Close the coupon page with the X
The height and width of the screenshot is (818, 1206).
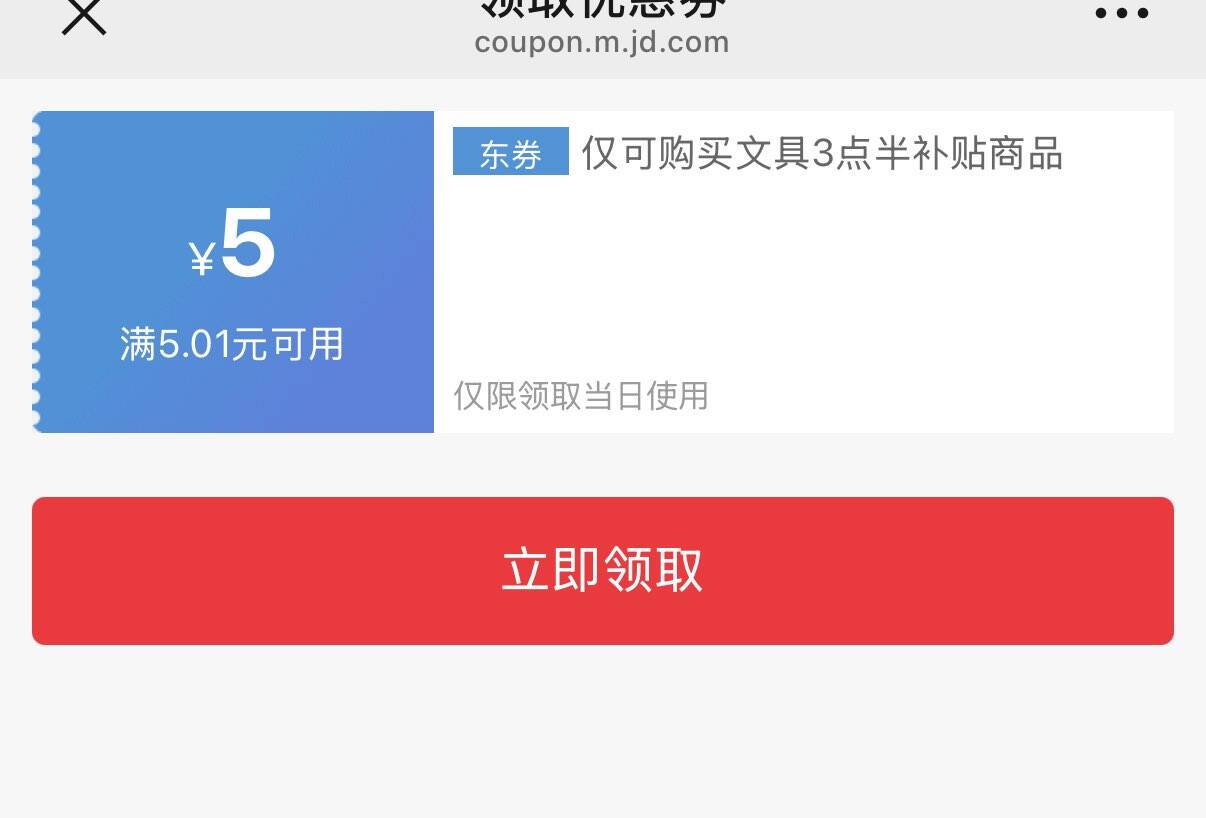coord(84,16)
